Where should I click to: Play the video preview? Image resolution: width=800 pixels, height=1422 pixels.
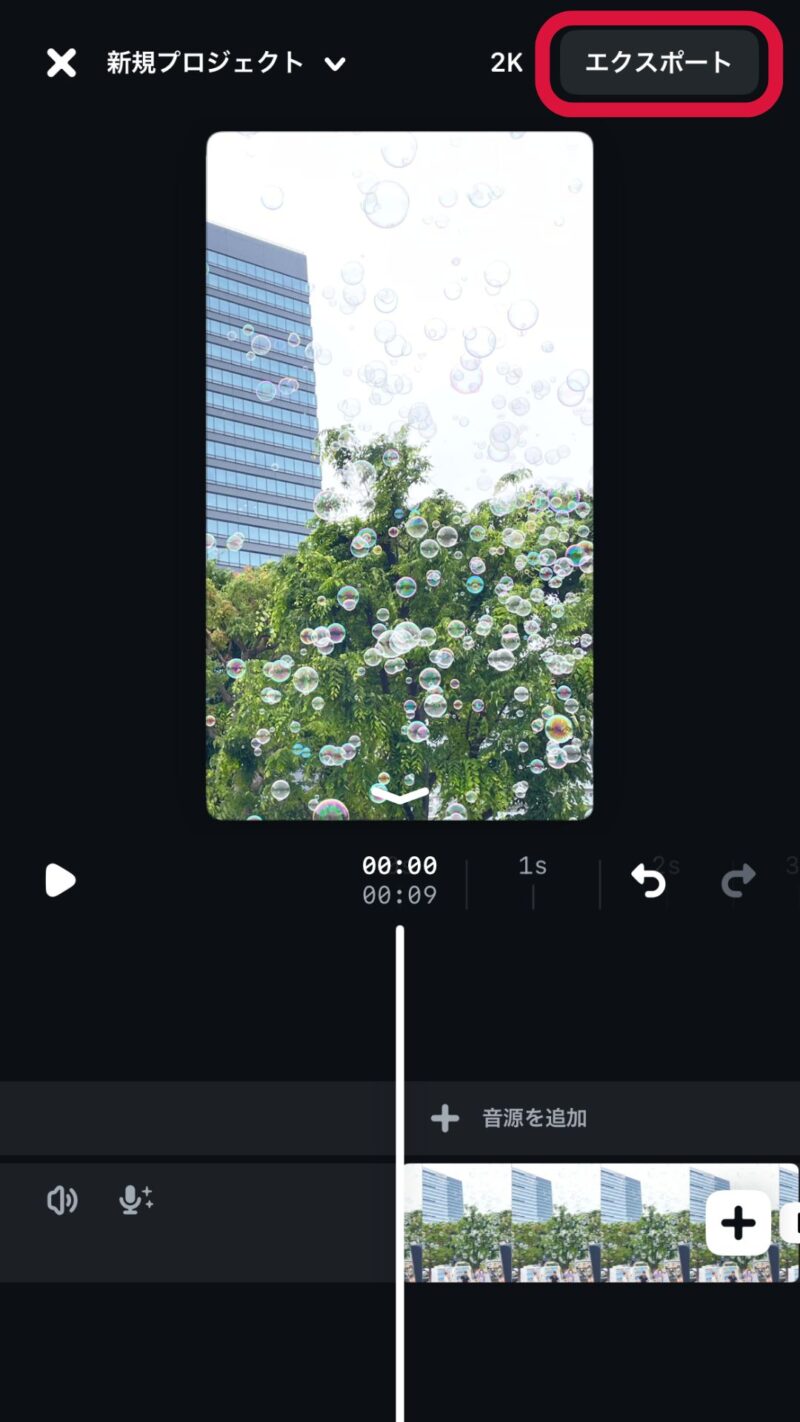tap(60, 881)
